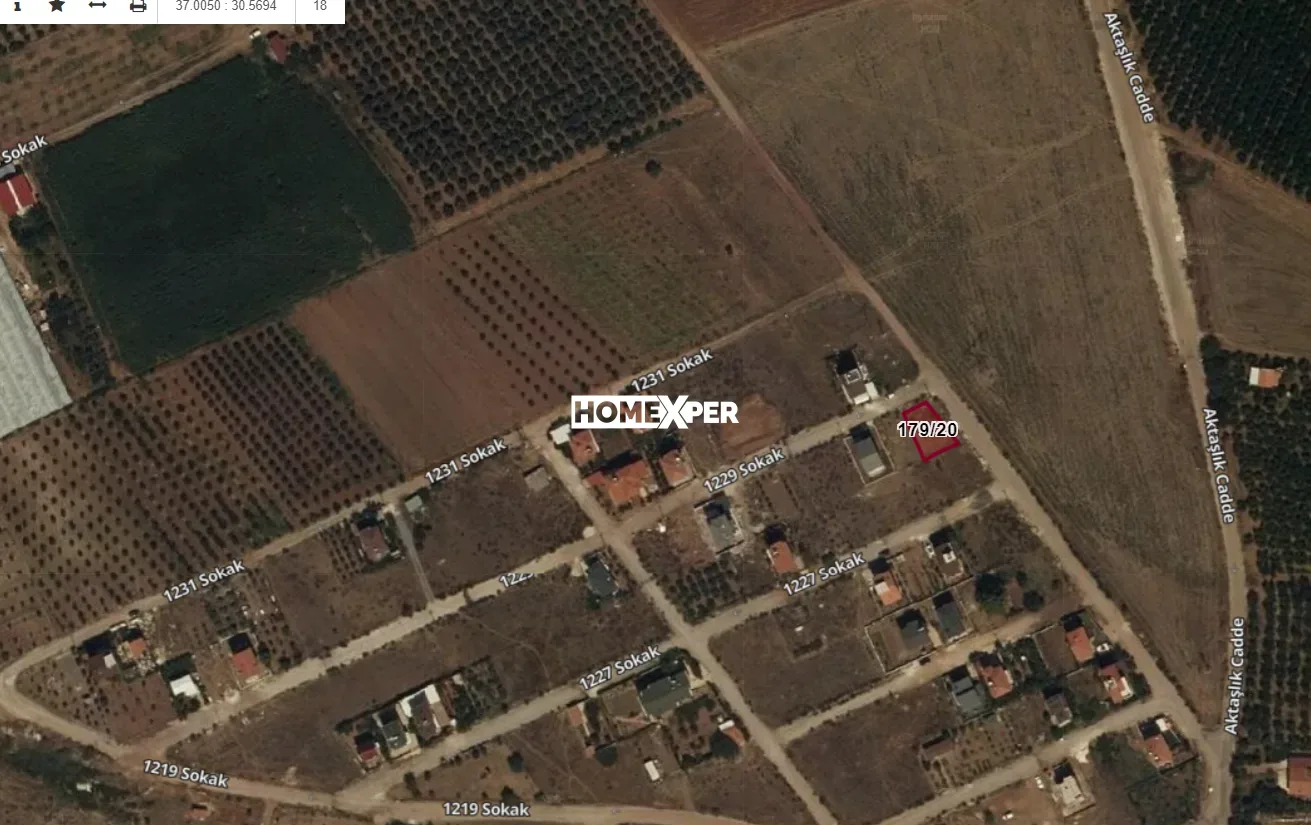Print the current map view
The height and width of the screenshot is (825, 1311).
tap(138, 6)
